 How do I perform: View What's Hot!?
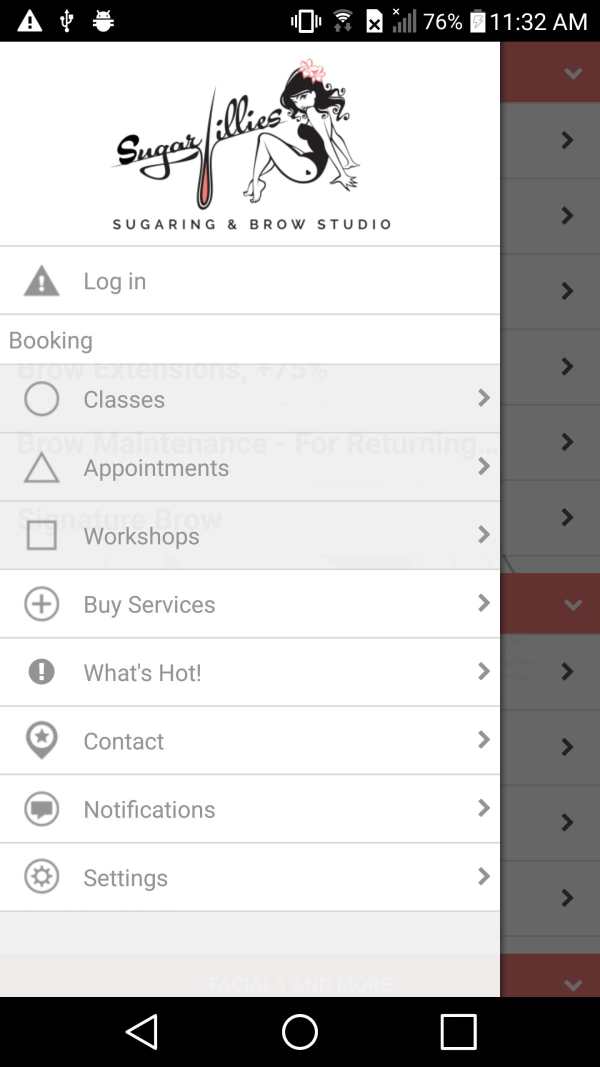coord(250,672)
